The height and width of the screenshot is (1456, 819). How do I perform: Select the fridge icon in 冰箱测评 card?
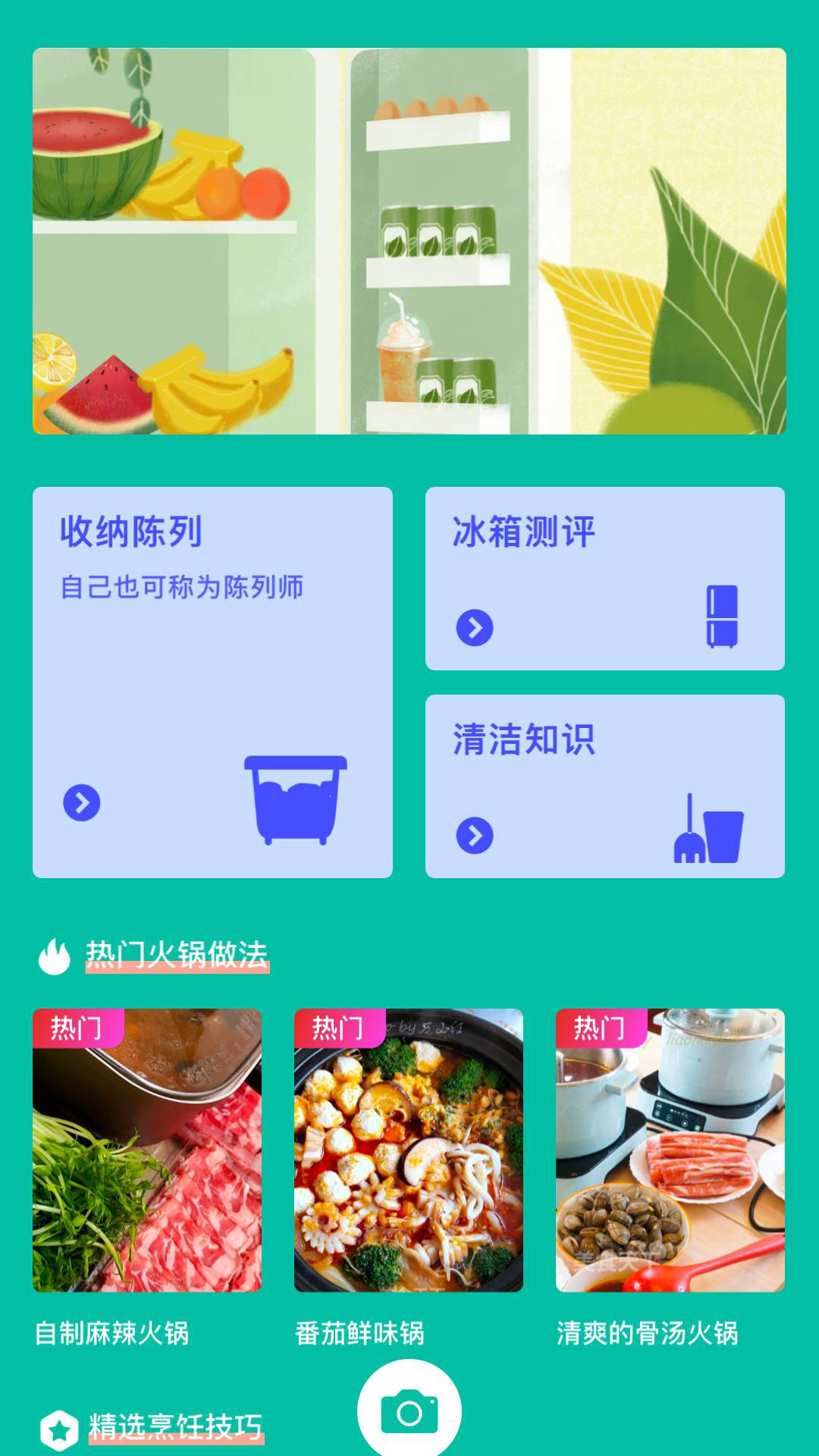721,617
